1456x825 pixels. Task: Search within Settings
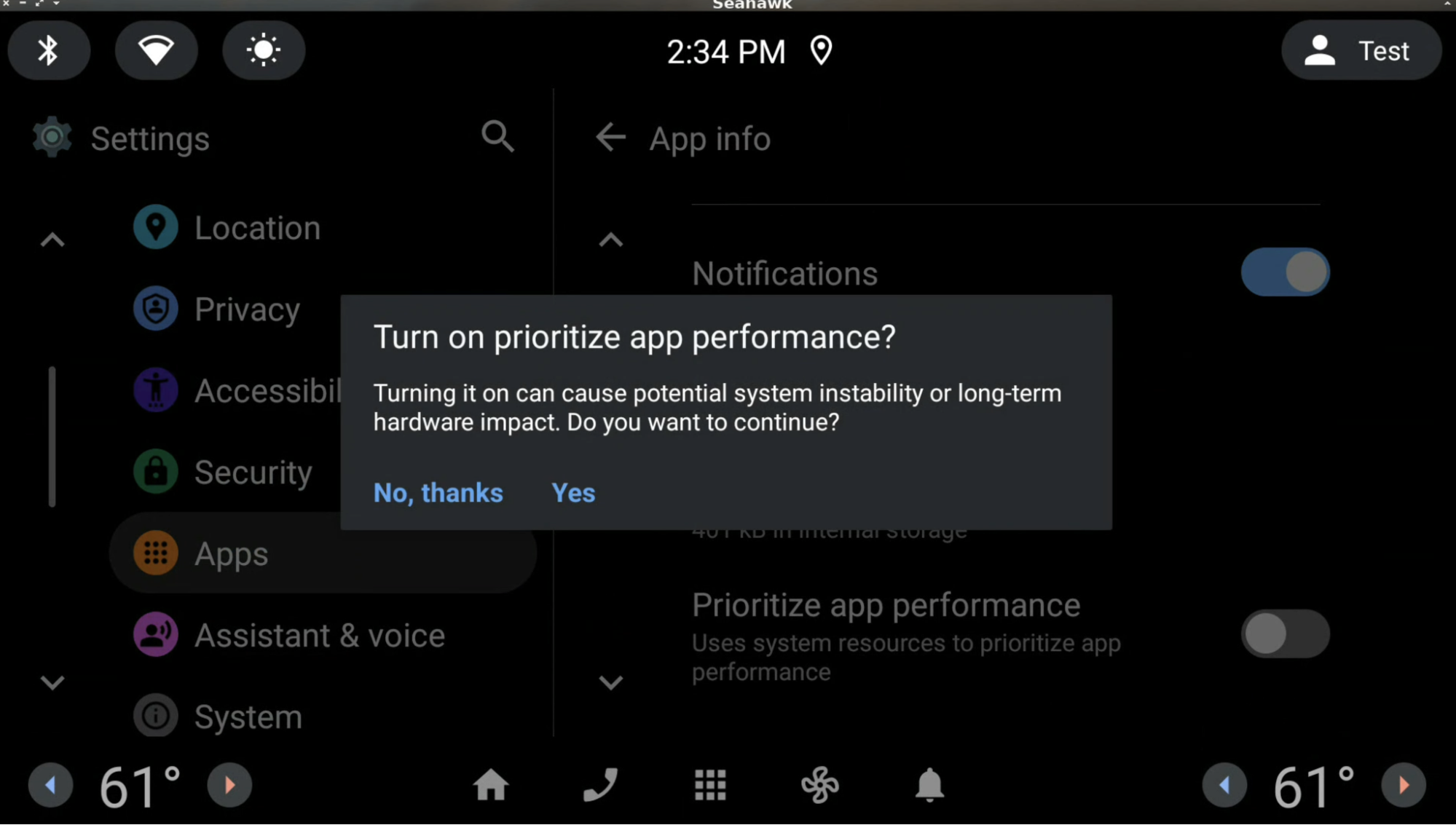tap(497, 137)
